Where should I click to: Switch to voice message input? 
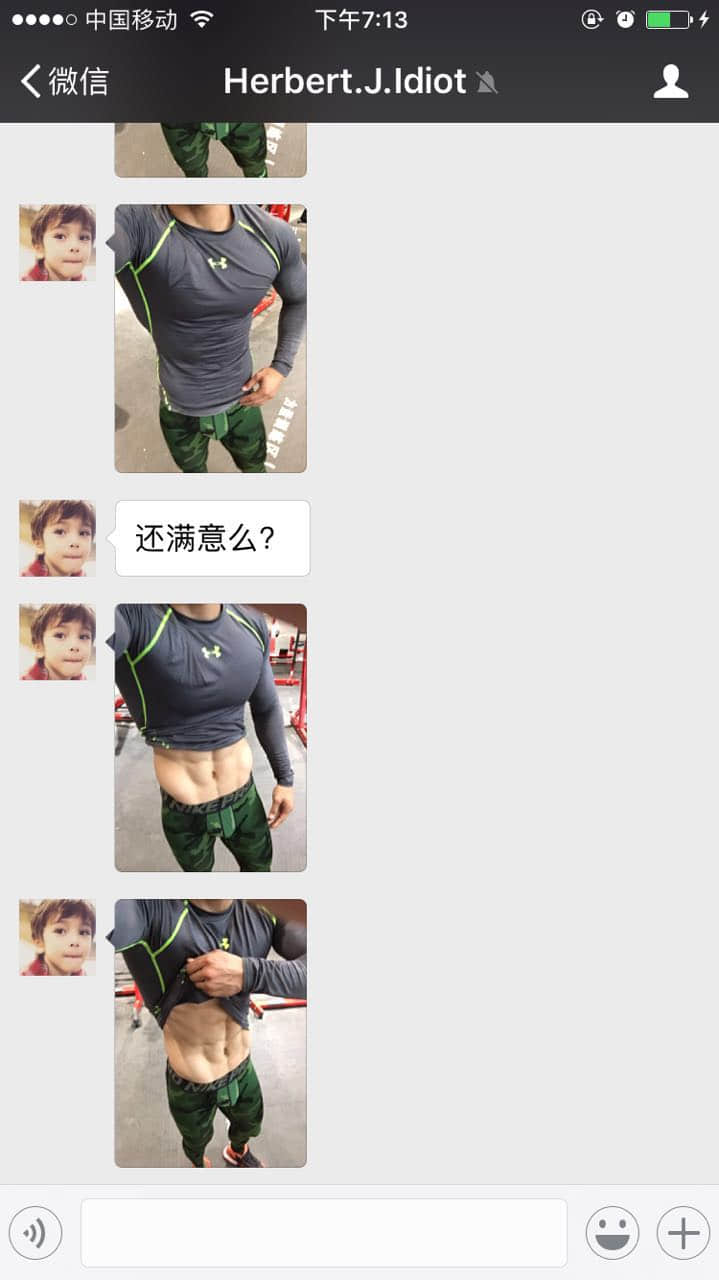point(36,1233)
